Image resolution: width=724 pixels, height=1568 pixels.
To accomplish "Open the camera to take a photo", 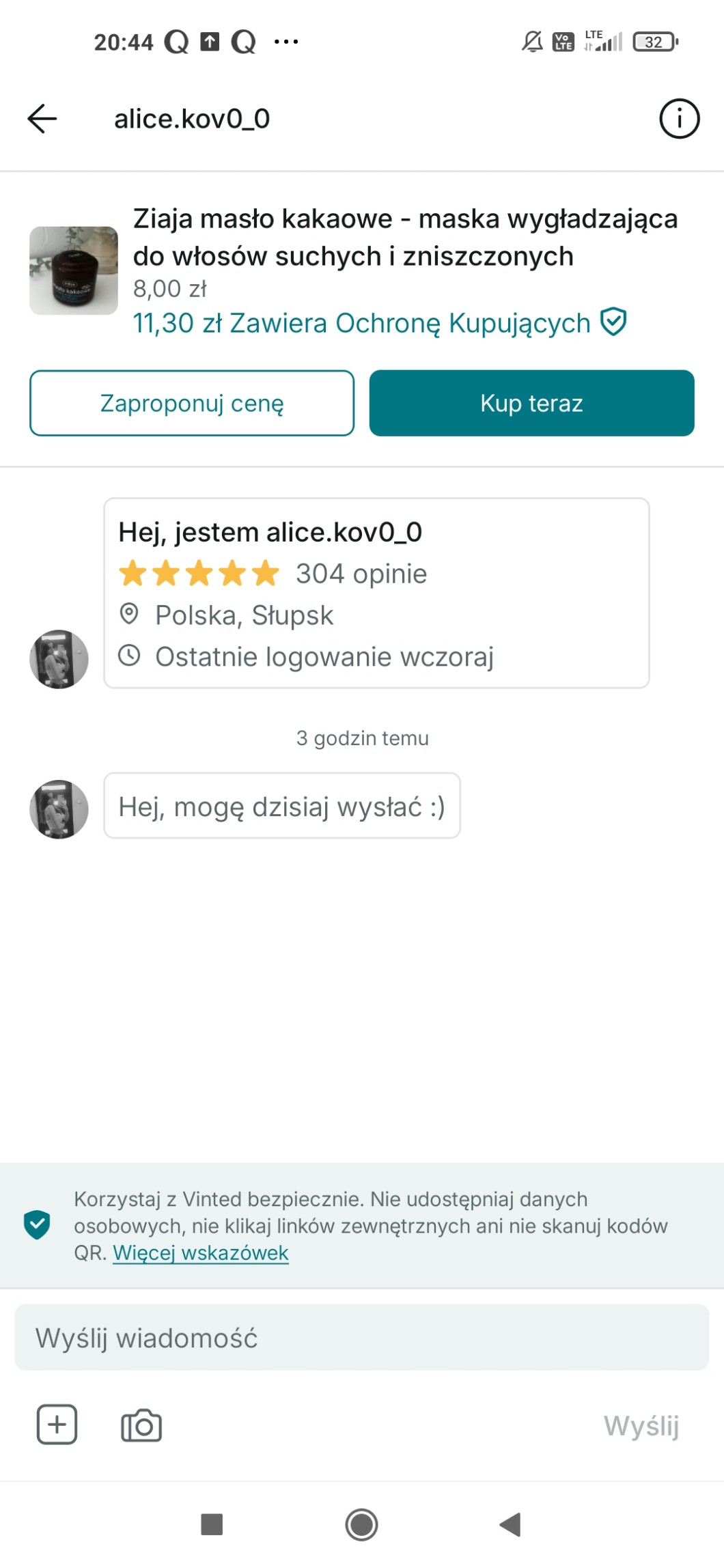I will (x=141, y=1426).
